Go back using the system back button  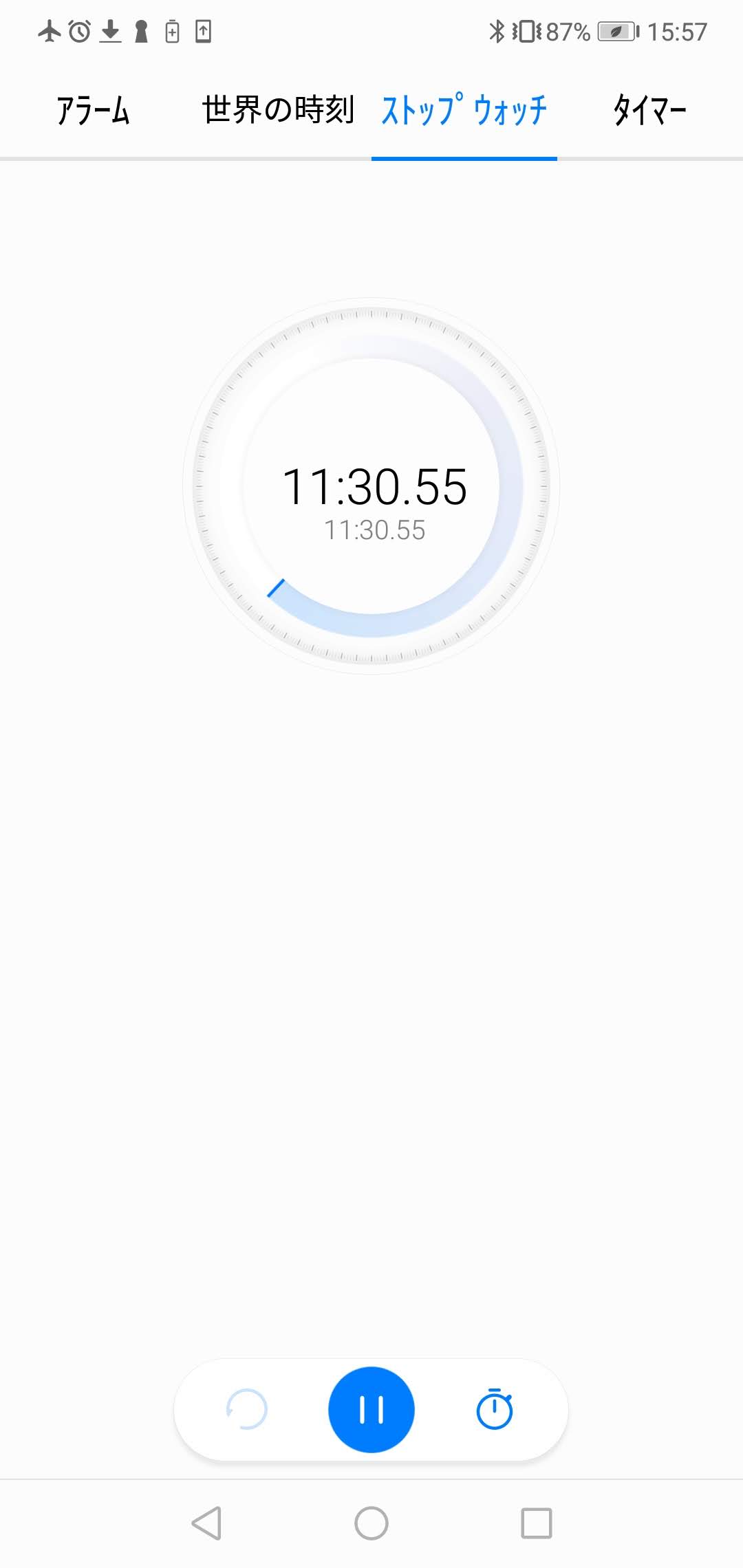tap(206, 1523)
